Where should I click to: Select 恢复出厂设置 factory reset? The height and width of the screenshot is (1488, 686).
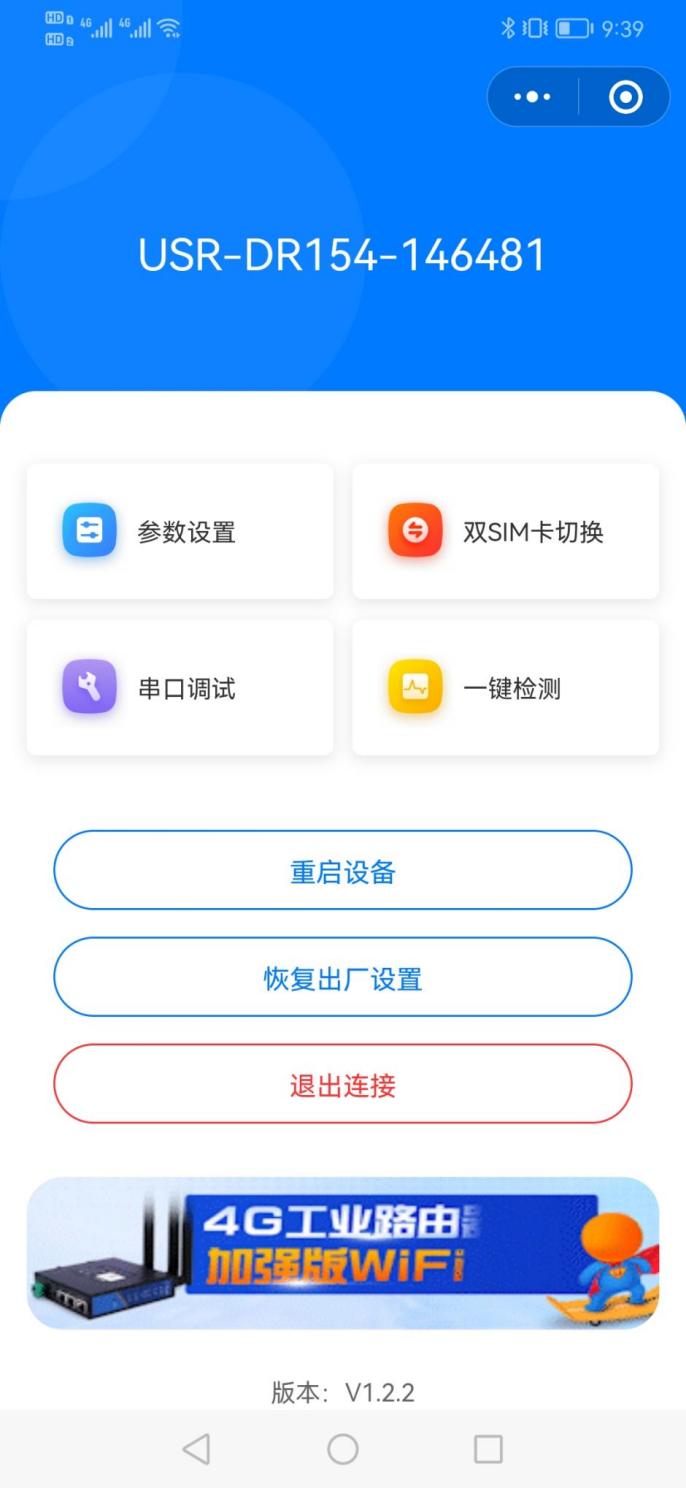pyautogui.click(x=343, y=978)
